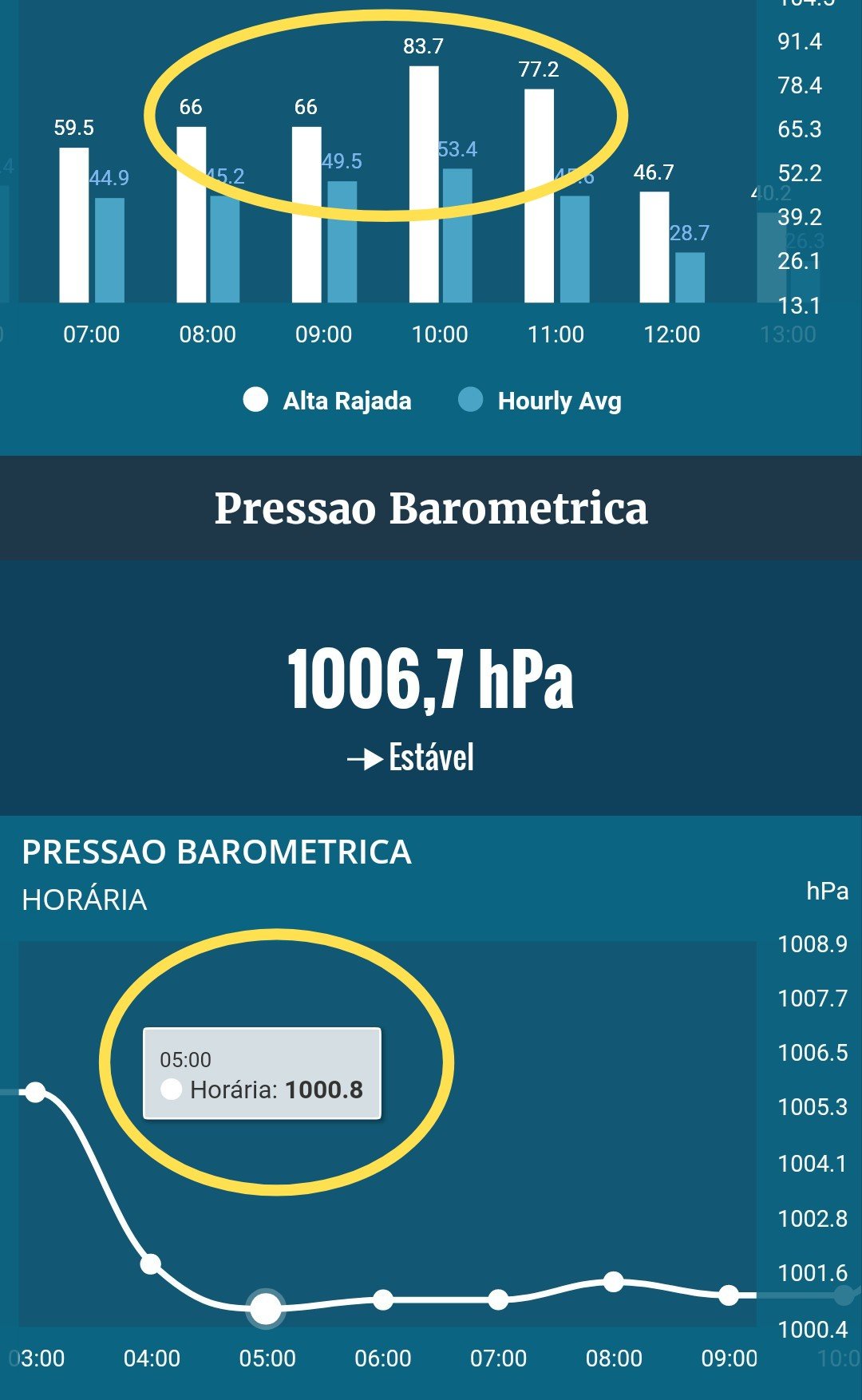Tap the 83.7 gust bar at 10:00

pos(424,184)
